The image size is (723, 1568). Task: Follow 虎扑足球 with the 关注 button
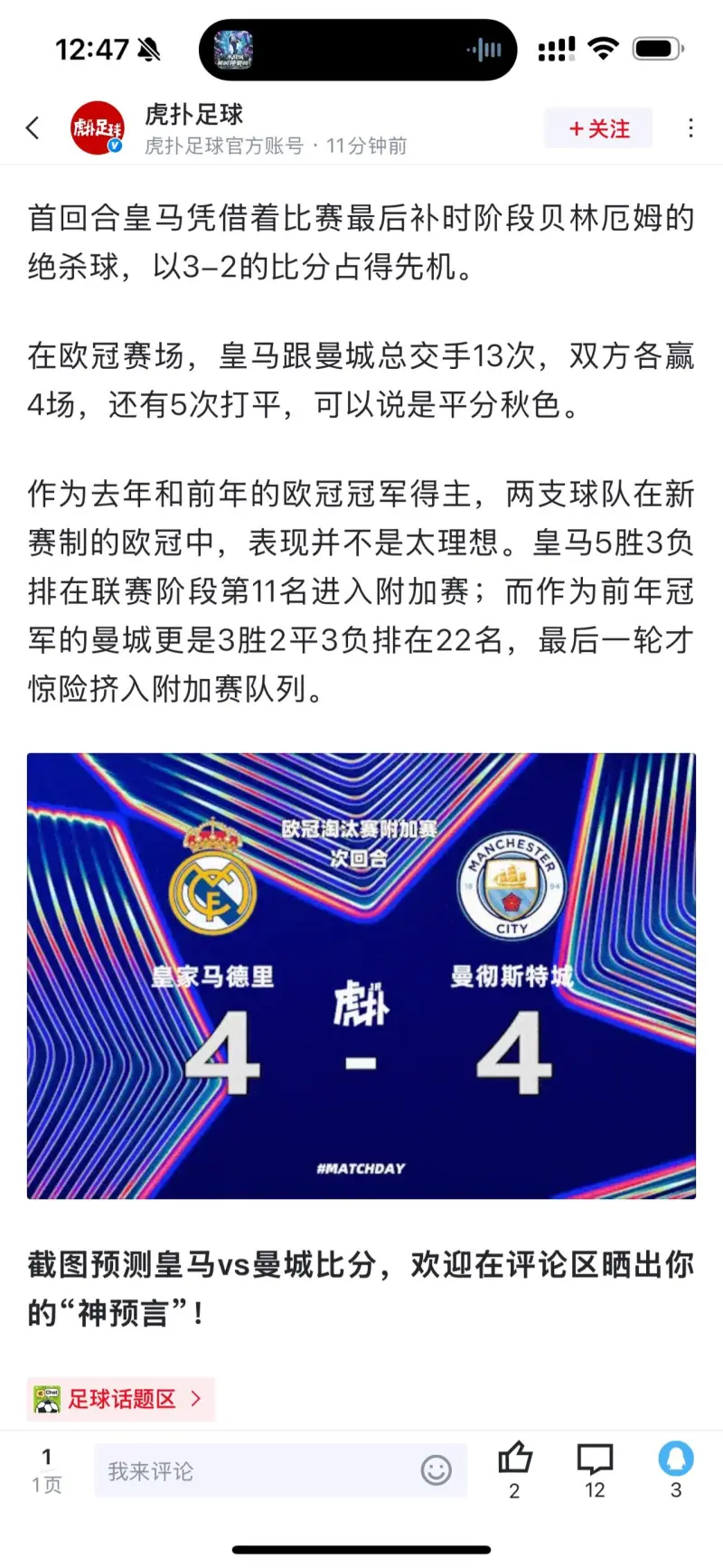tap(598, 129)
